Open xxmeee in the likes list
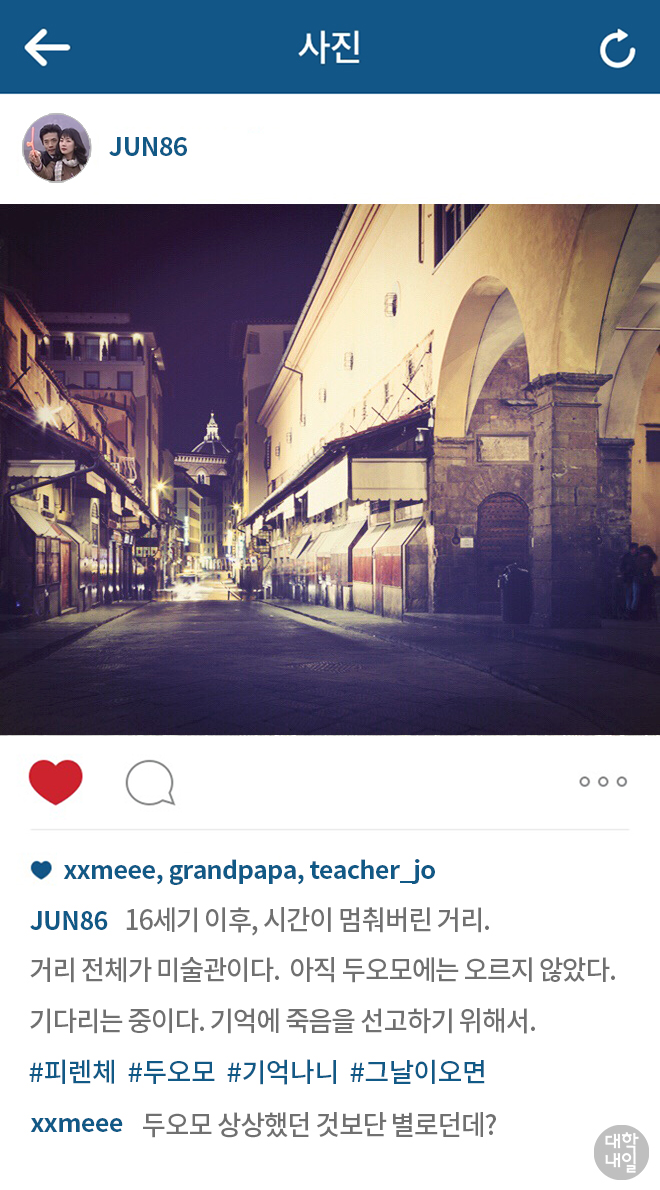660x1190 pixels. [110, 870]
